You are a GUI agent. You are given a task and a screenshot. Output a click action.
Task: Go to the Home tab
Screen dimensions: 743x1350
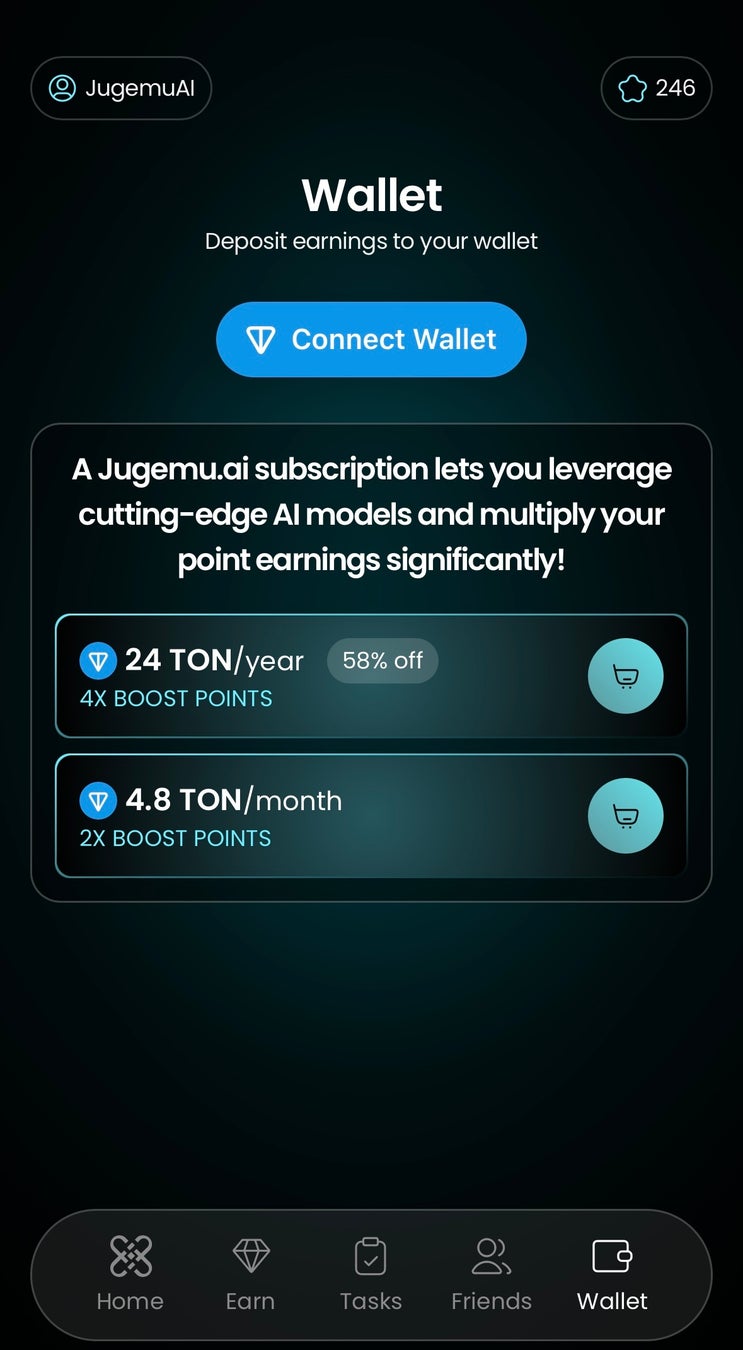[x=130, y=1274]
